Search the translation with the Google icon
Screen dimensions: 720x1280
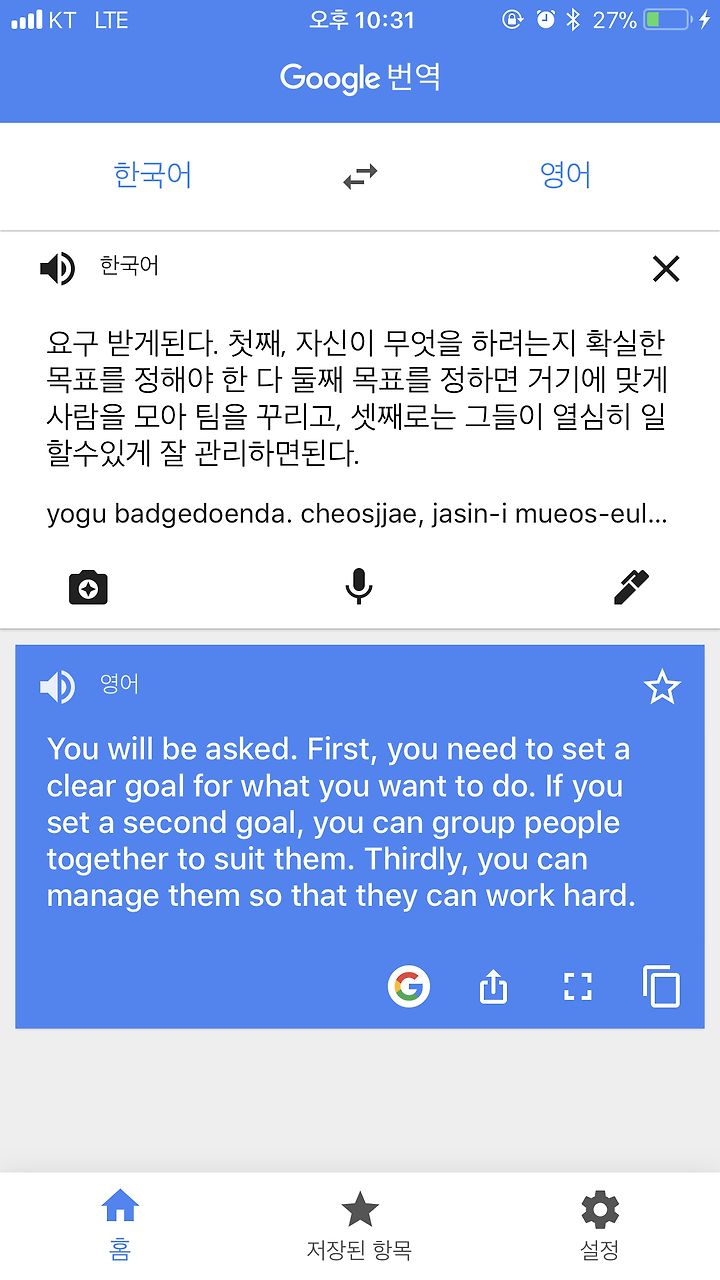409,987
